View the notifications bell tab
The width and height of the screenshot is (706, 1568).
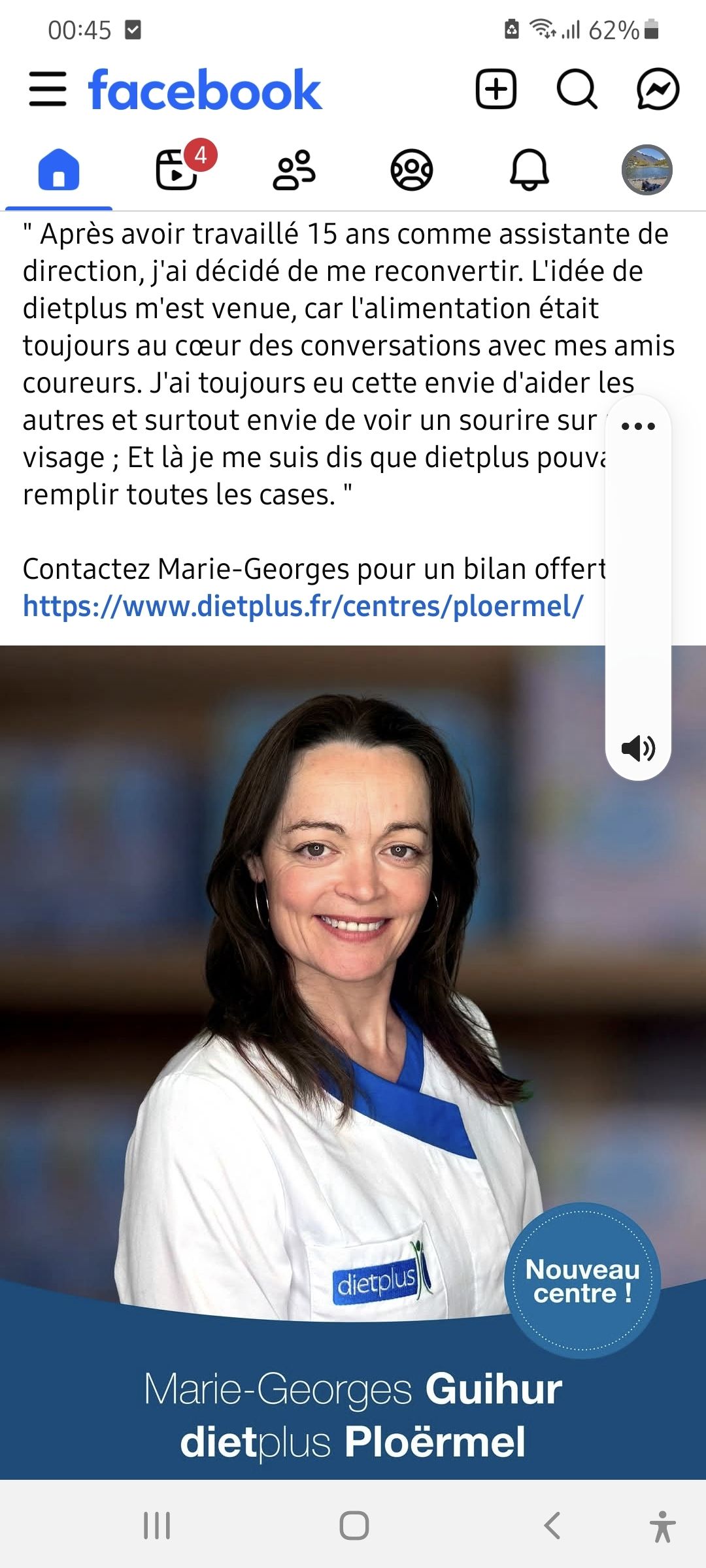coord(529,170)
